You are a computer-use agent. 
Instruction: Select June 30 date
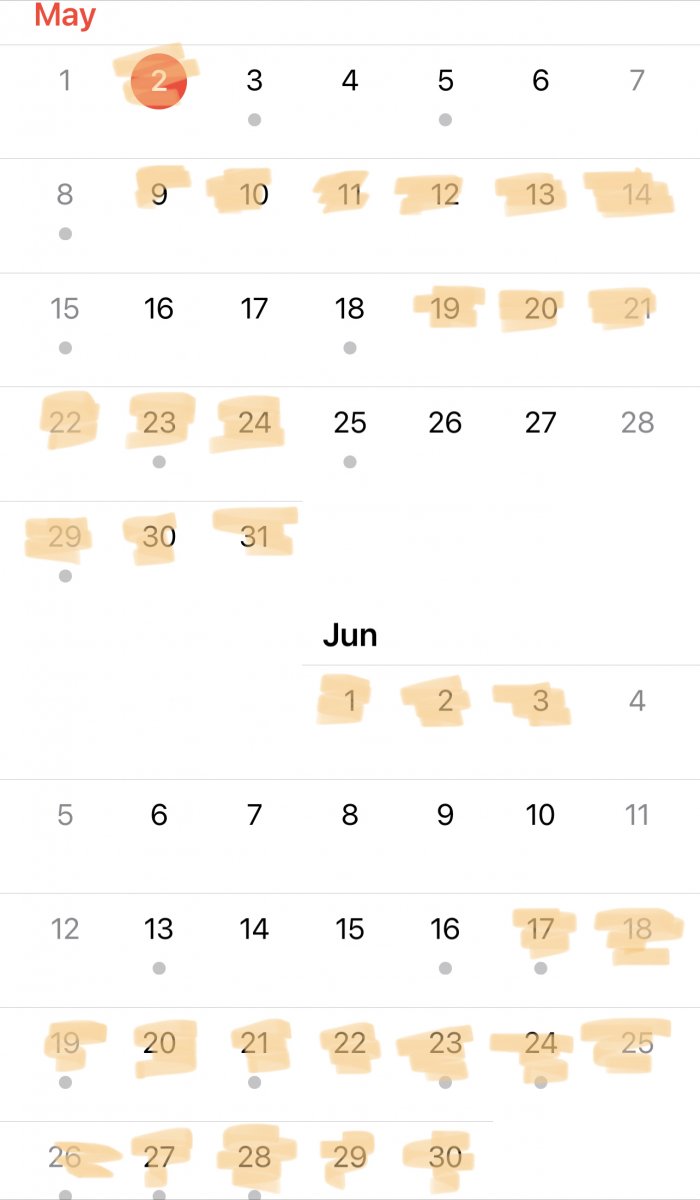click(x=445, y=1158)
